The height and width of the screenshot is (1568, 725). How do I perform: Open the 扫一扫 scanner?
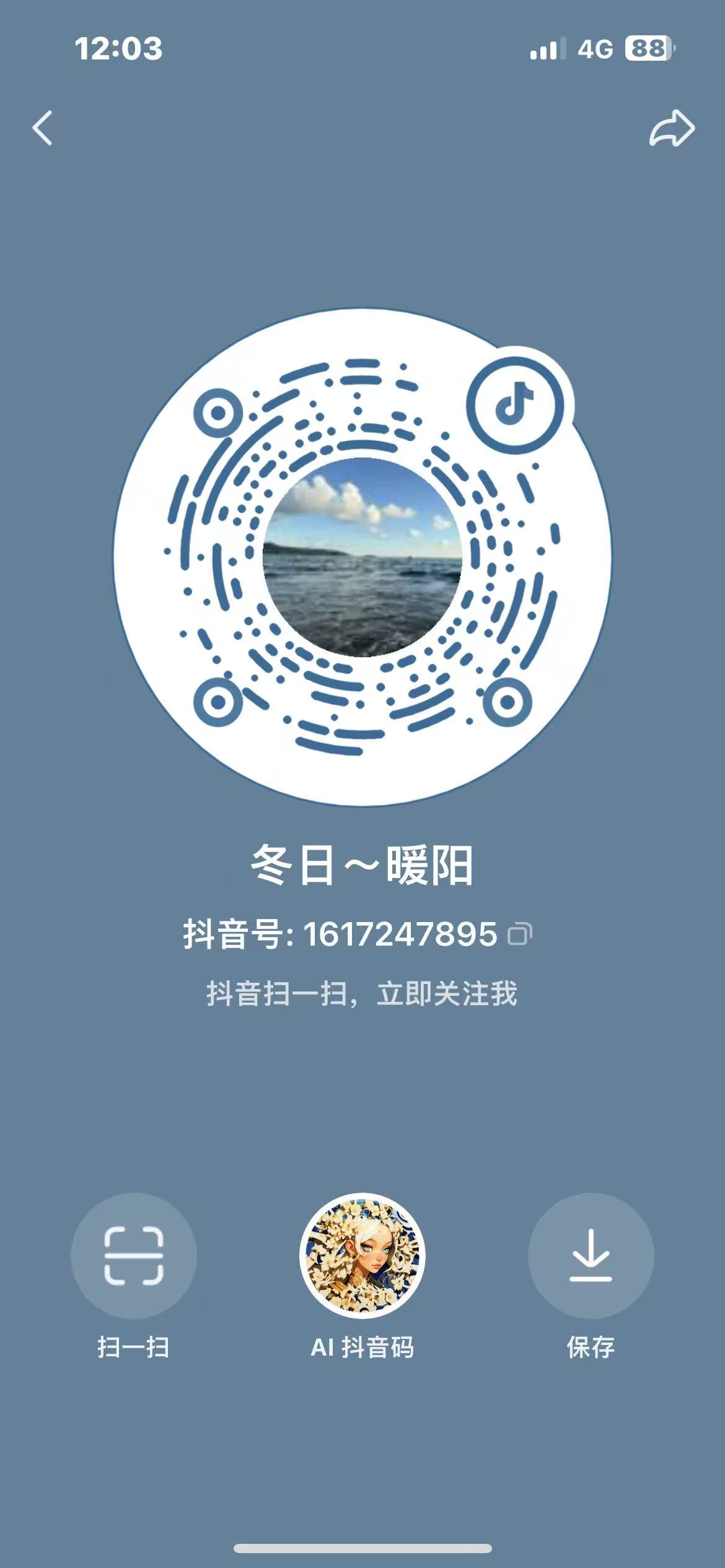pyautogui.click(x=133, y=1255)
